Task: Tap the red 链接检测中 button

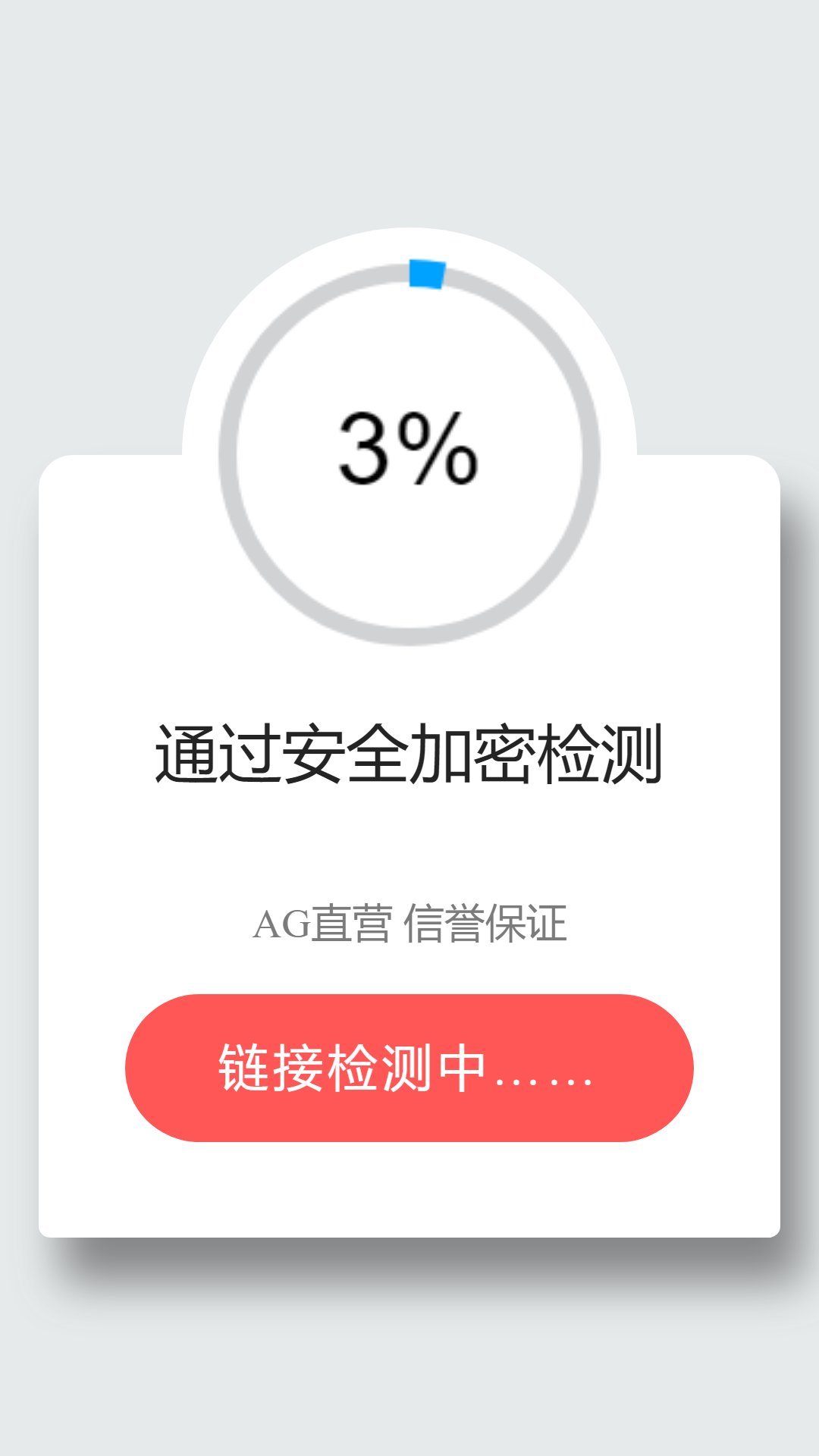Action: pos(409,1068)
